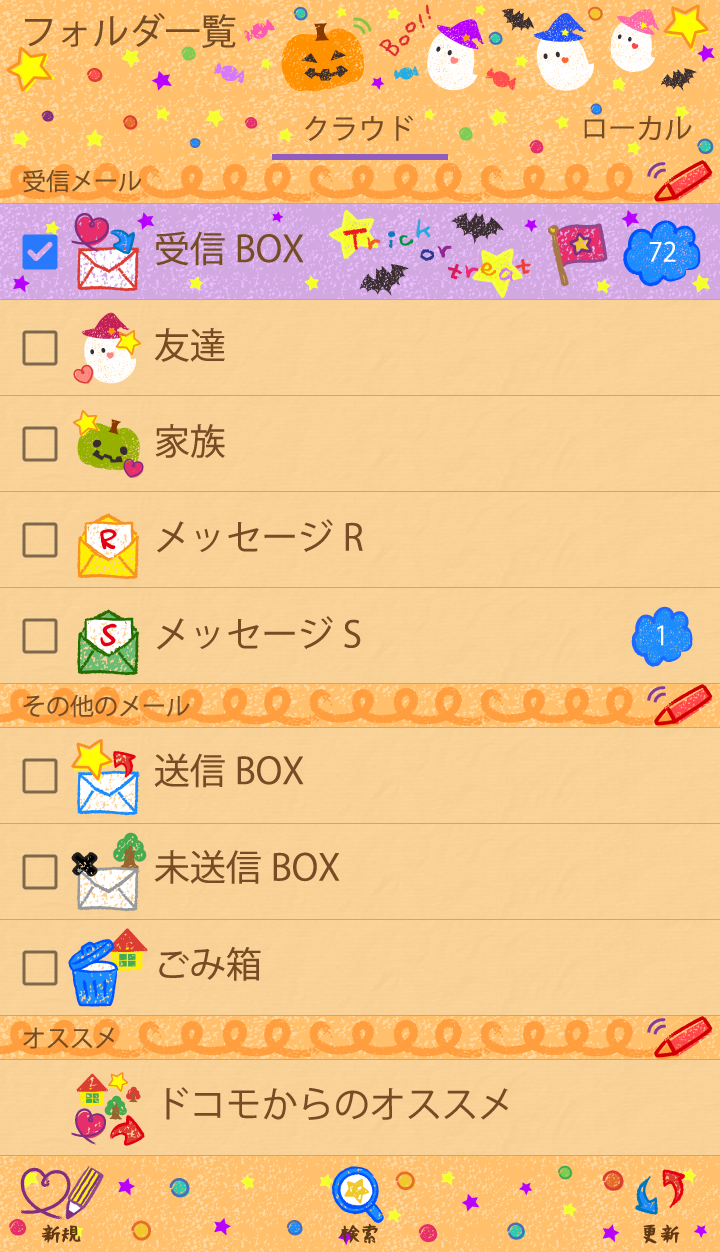Edit the その他のメール section with the crayon

click(682, 705)
